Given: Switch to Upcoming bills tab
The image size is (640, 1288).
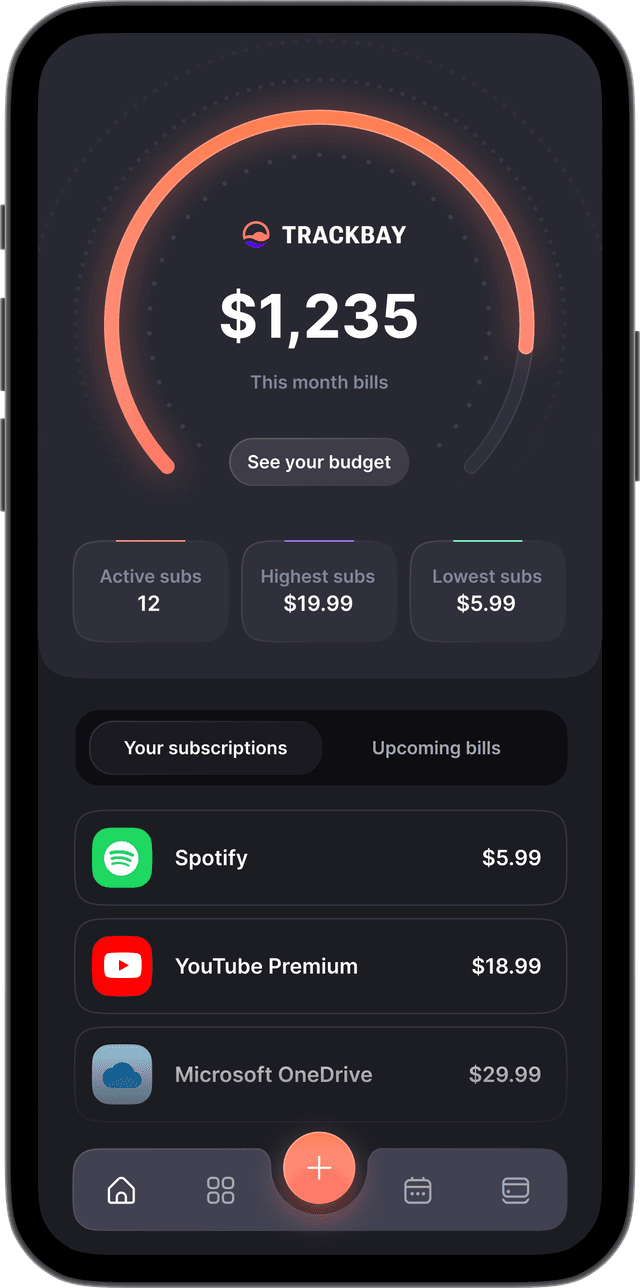Looking at the screenshot, I should 436,748.
